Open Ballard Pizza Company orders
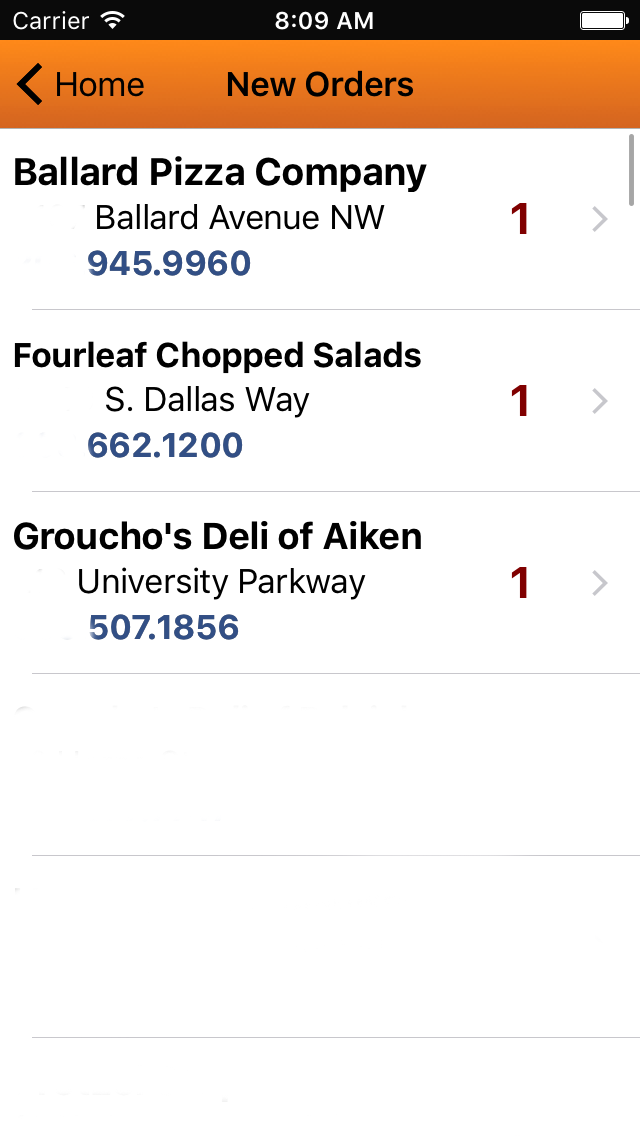 320,219
